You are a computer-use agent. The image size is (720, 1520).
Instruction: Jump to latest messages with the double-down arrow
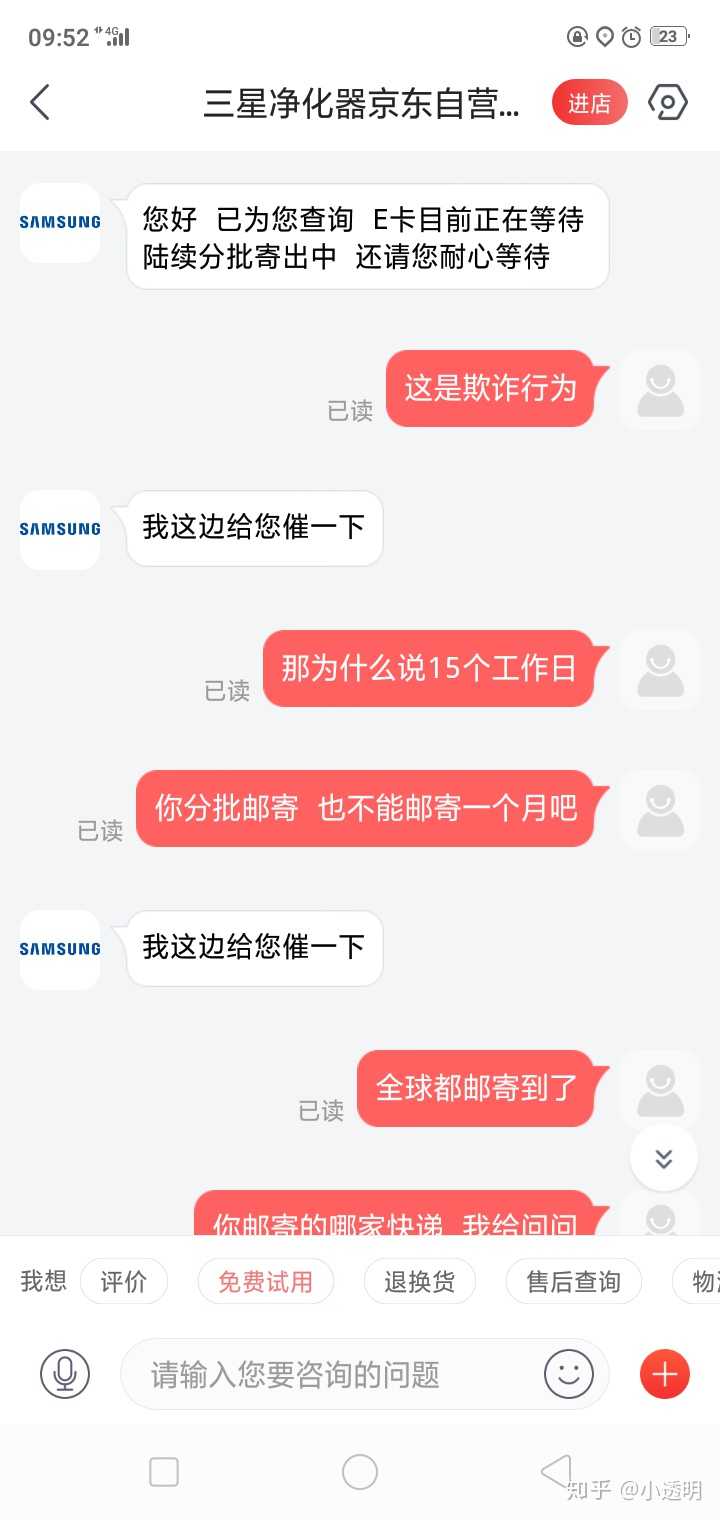pos(663,1158)
